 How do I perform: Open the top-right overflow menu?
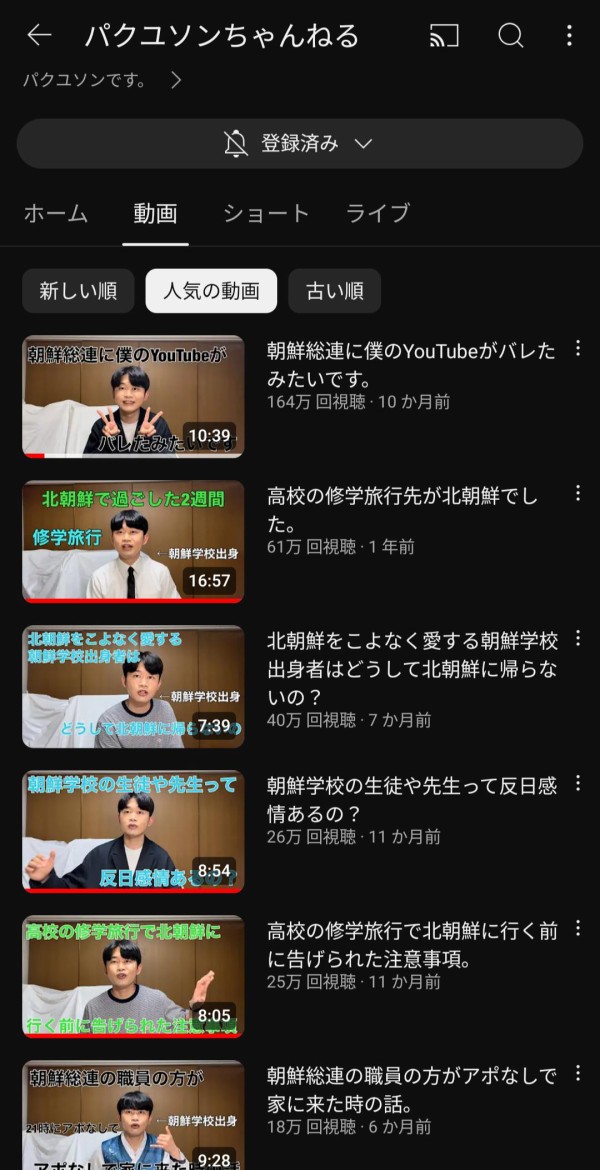click(569, 35)
